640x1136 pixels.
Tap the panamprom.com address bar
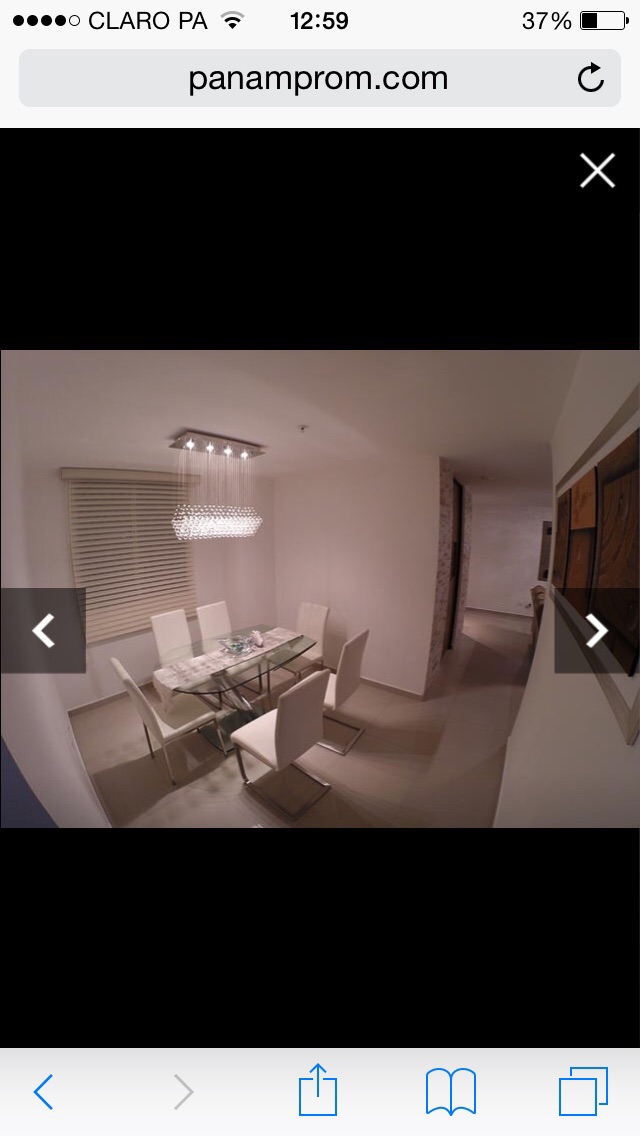(318, 78)
